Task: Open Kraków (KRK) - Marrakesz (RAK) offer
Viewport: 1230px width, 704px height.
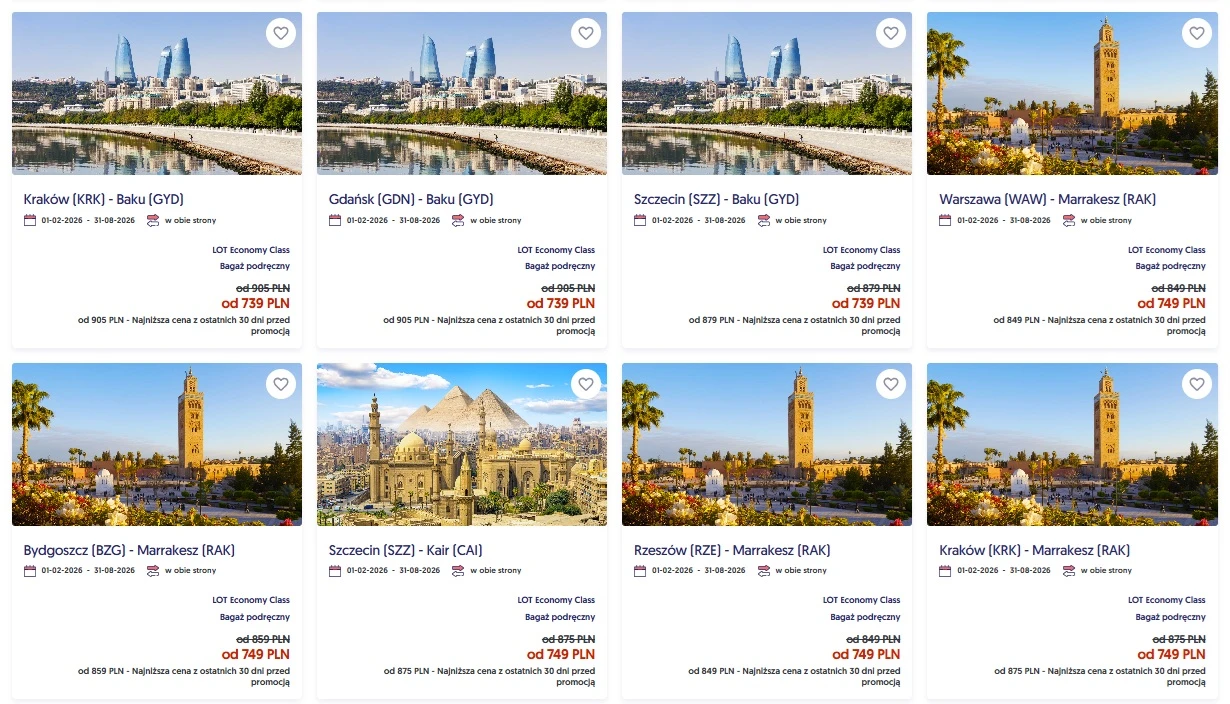Action: (1034, 550)
